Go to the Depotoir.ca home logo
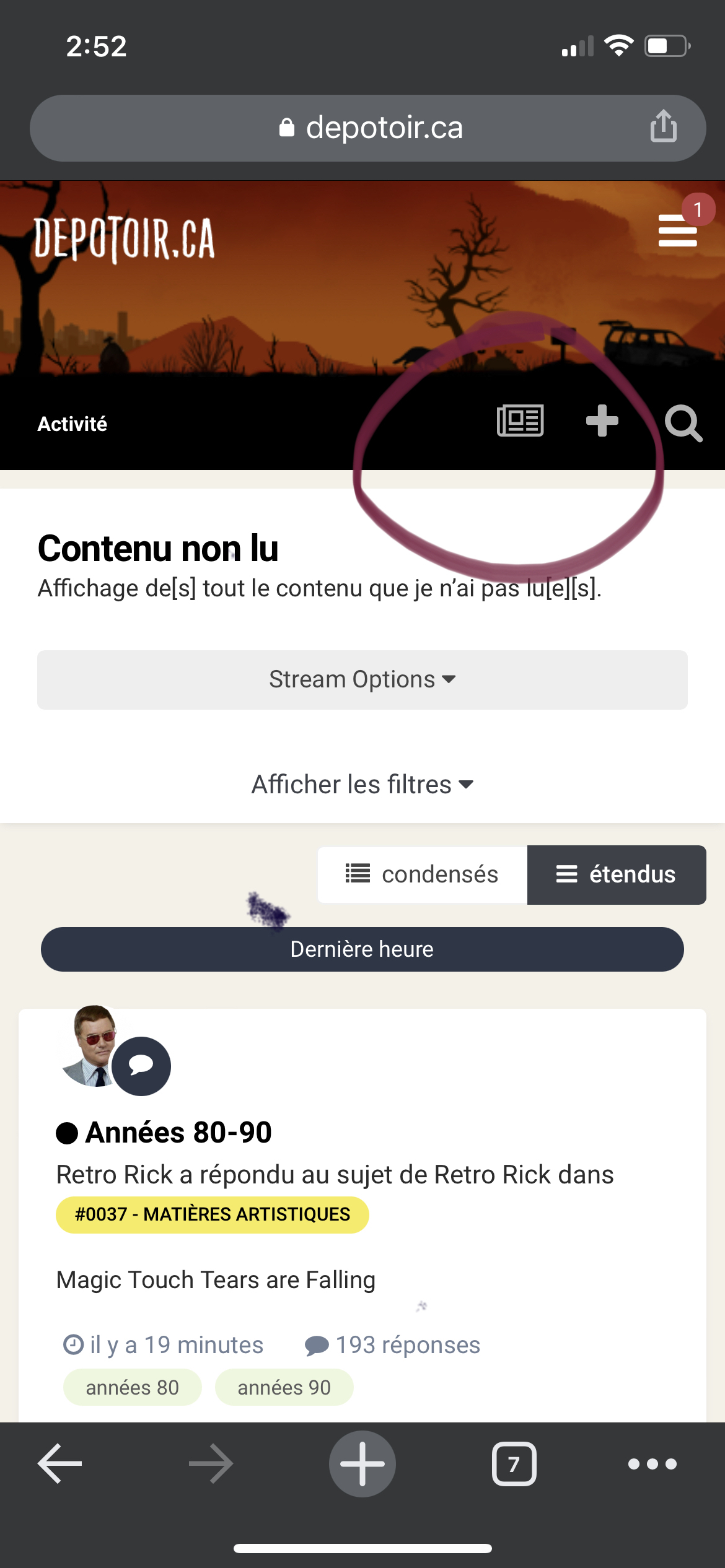725x1568 pixels. 125,239
